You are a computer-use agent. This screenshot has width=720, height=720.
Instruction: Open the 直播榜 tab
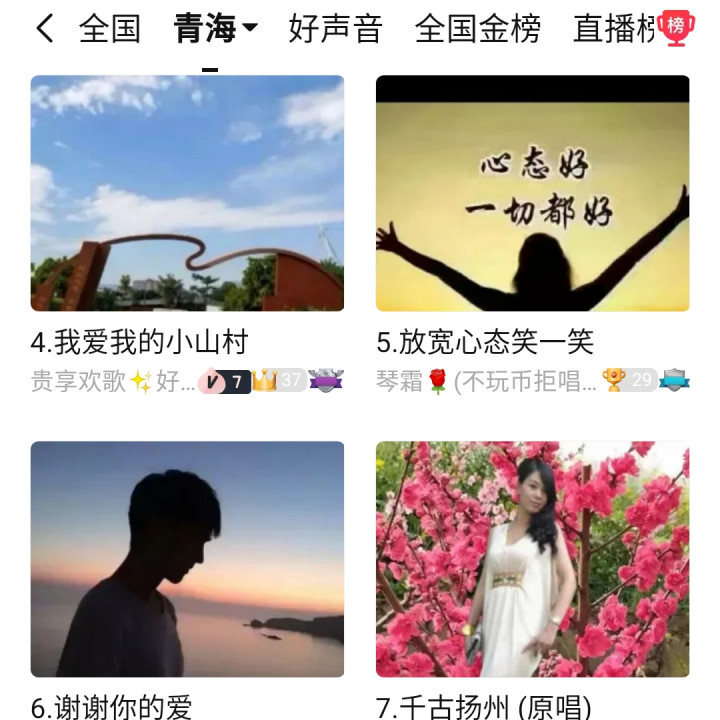click(x=614, y=28)
